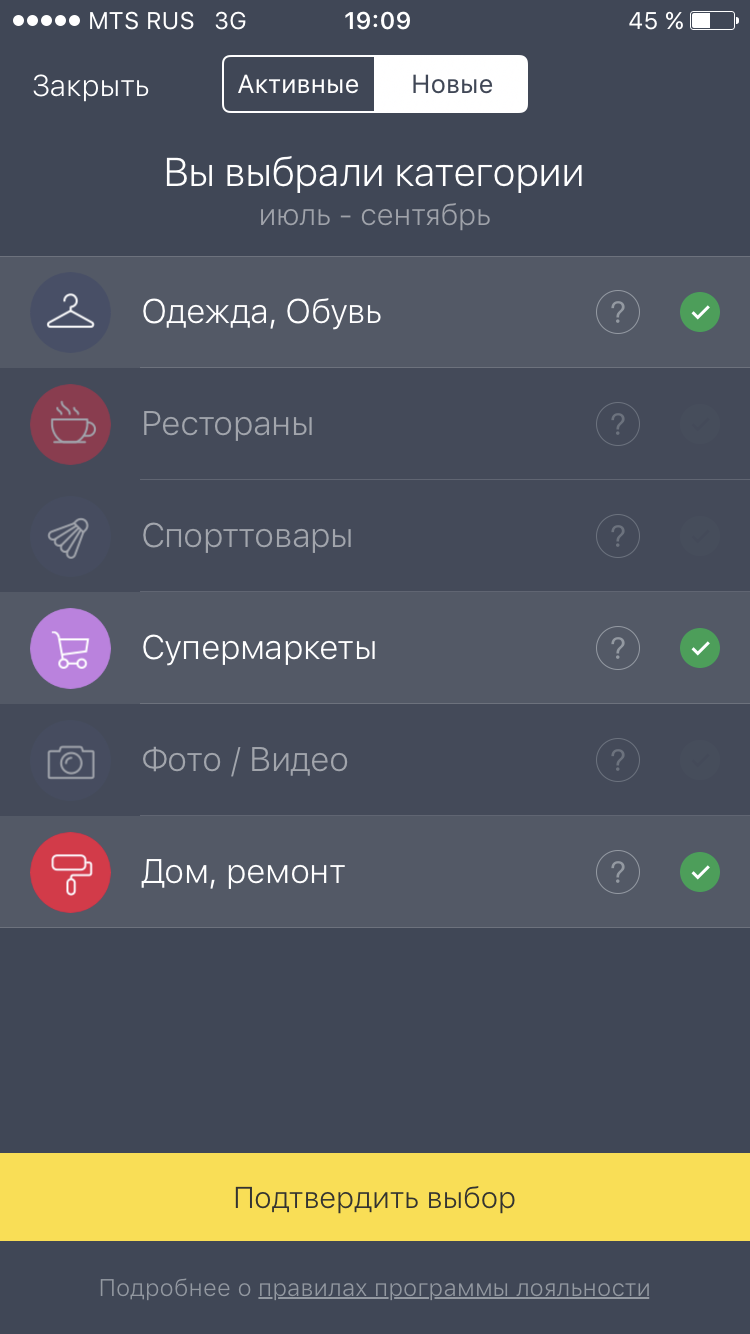Switch to the Активные tab

(x=298, y=84)
